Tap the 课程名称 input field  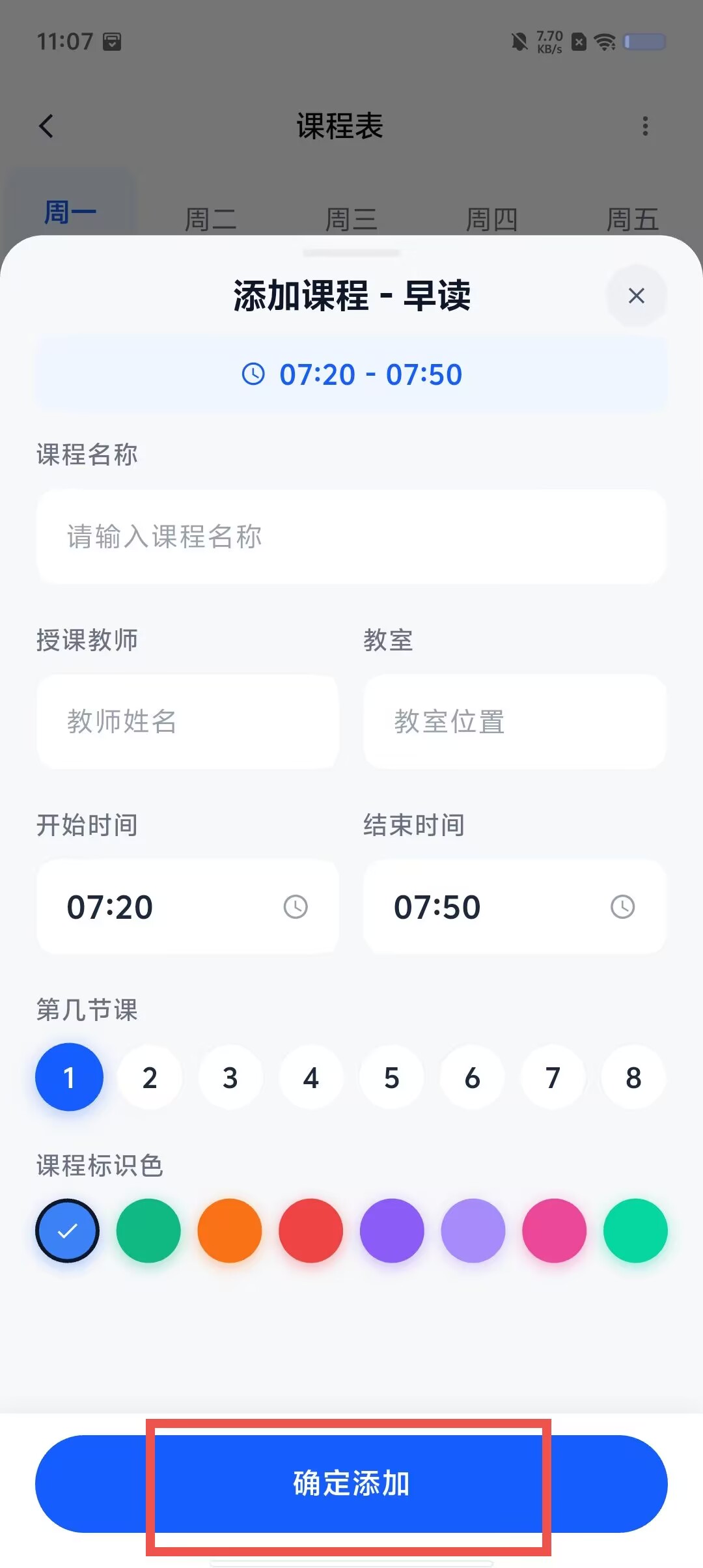(351, 537)
